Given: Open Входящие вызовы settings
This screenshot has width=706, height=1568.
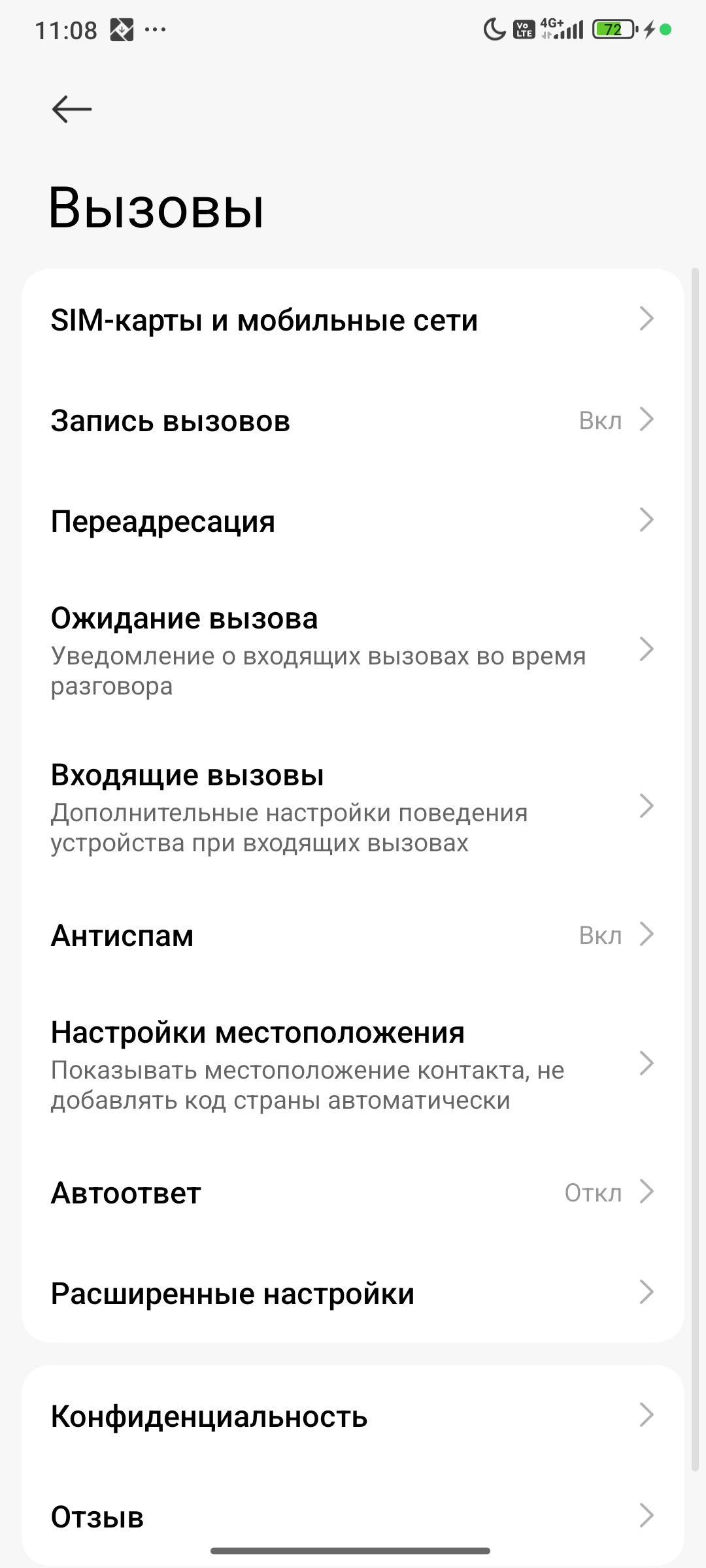Looking at the screenshot, I should click(353, 807).
